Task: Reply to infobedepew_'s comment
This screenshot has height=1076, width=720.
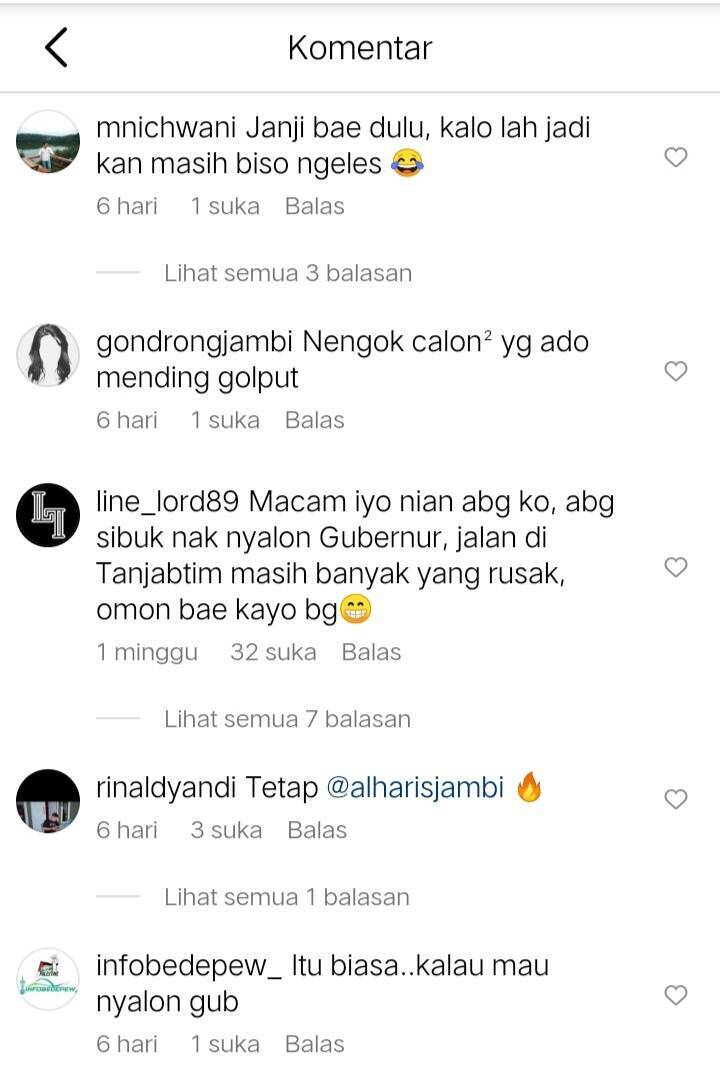Action: [314, 1044]
